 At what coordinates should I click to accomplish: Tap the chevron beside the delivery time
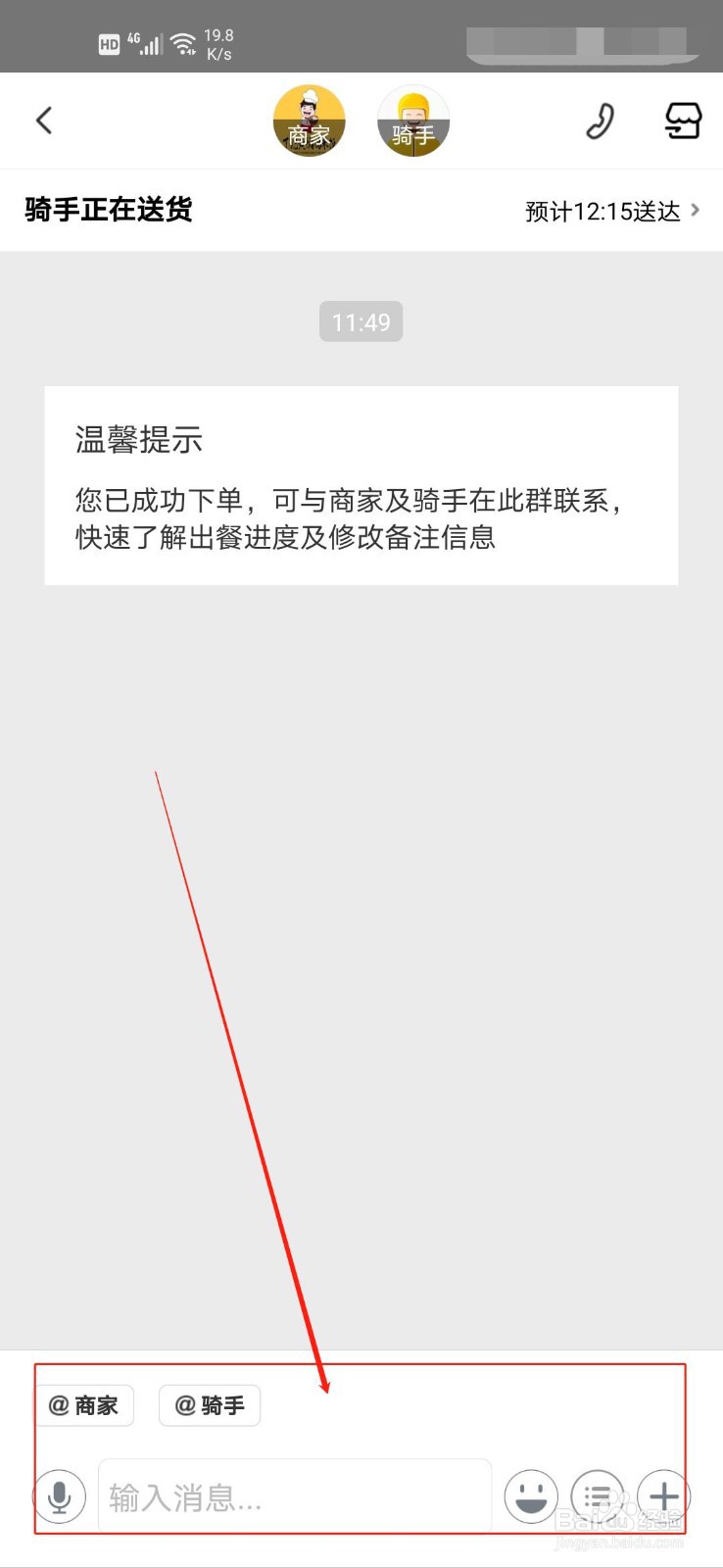[x=697, y=210]
